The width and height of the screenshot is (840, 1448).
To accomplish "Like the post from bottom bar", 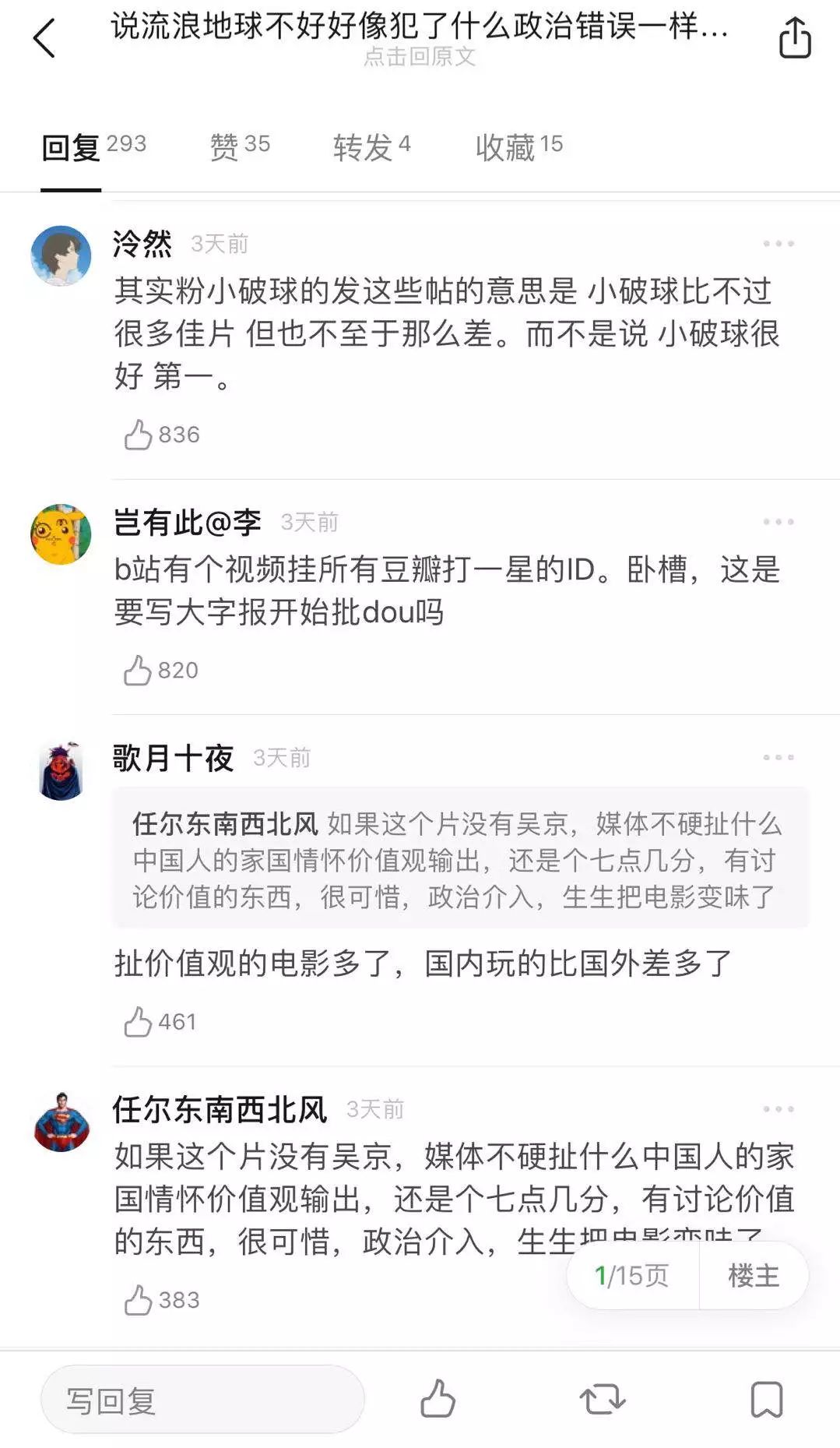I will tap(438, 1399).
